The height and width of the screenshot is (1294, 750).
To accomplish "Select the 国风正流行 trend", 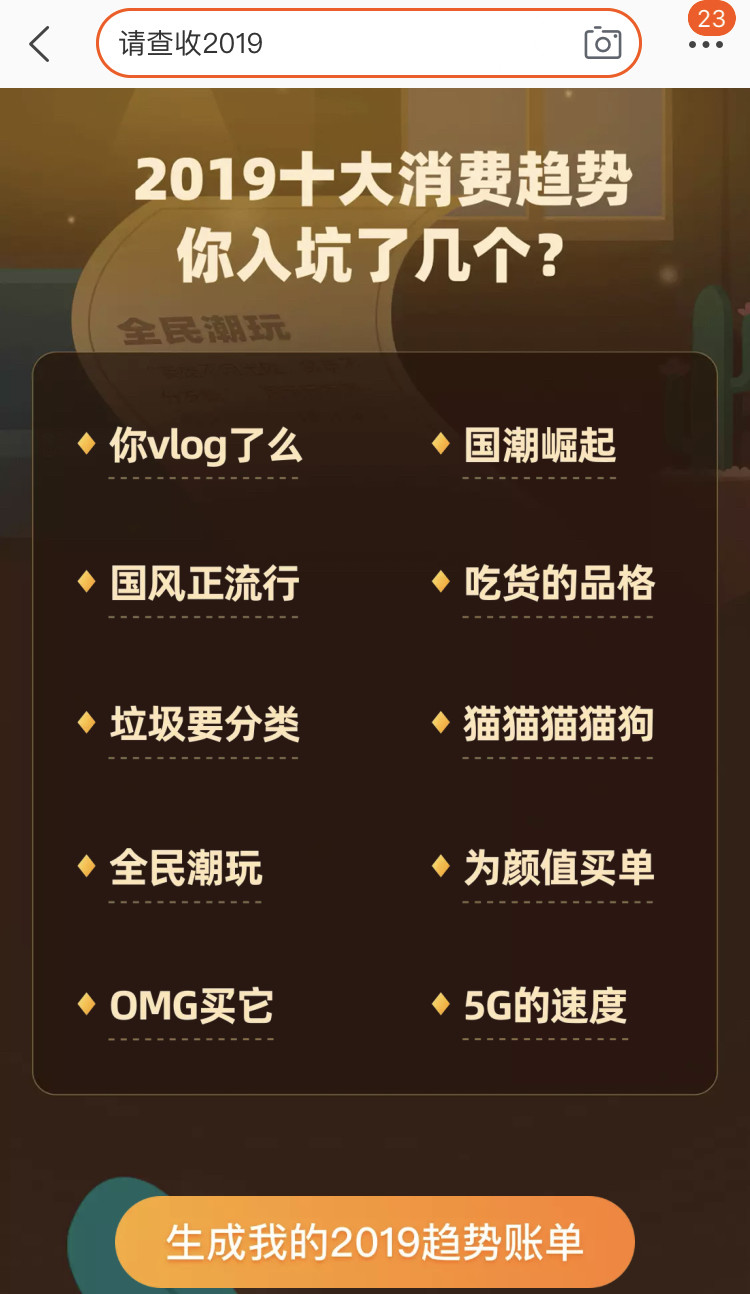I will [x=205, y=585].
